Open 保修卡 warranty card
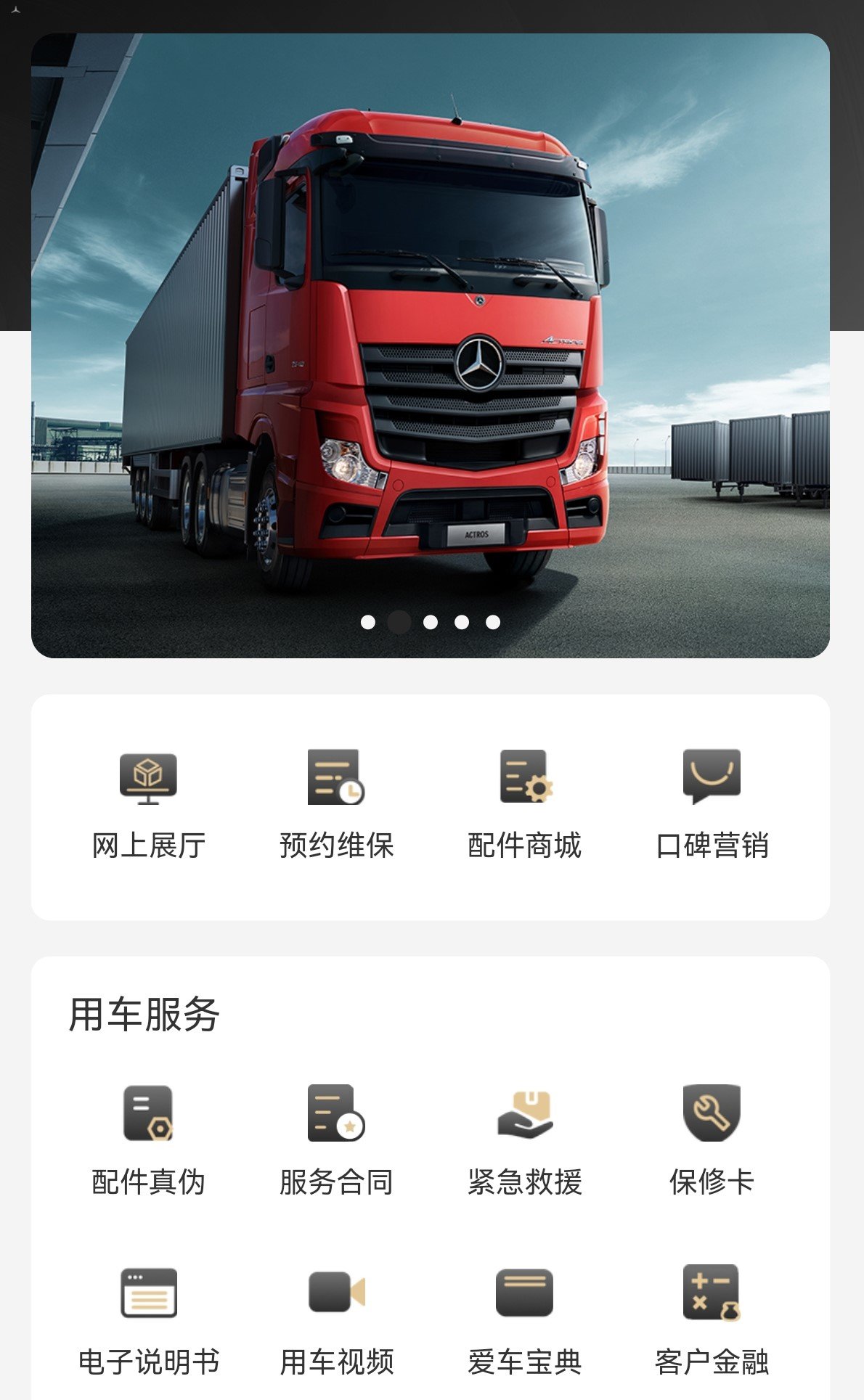The image size is (864, 1400). tap(712, 1139)
